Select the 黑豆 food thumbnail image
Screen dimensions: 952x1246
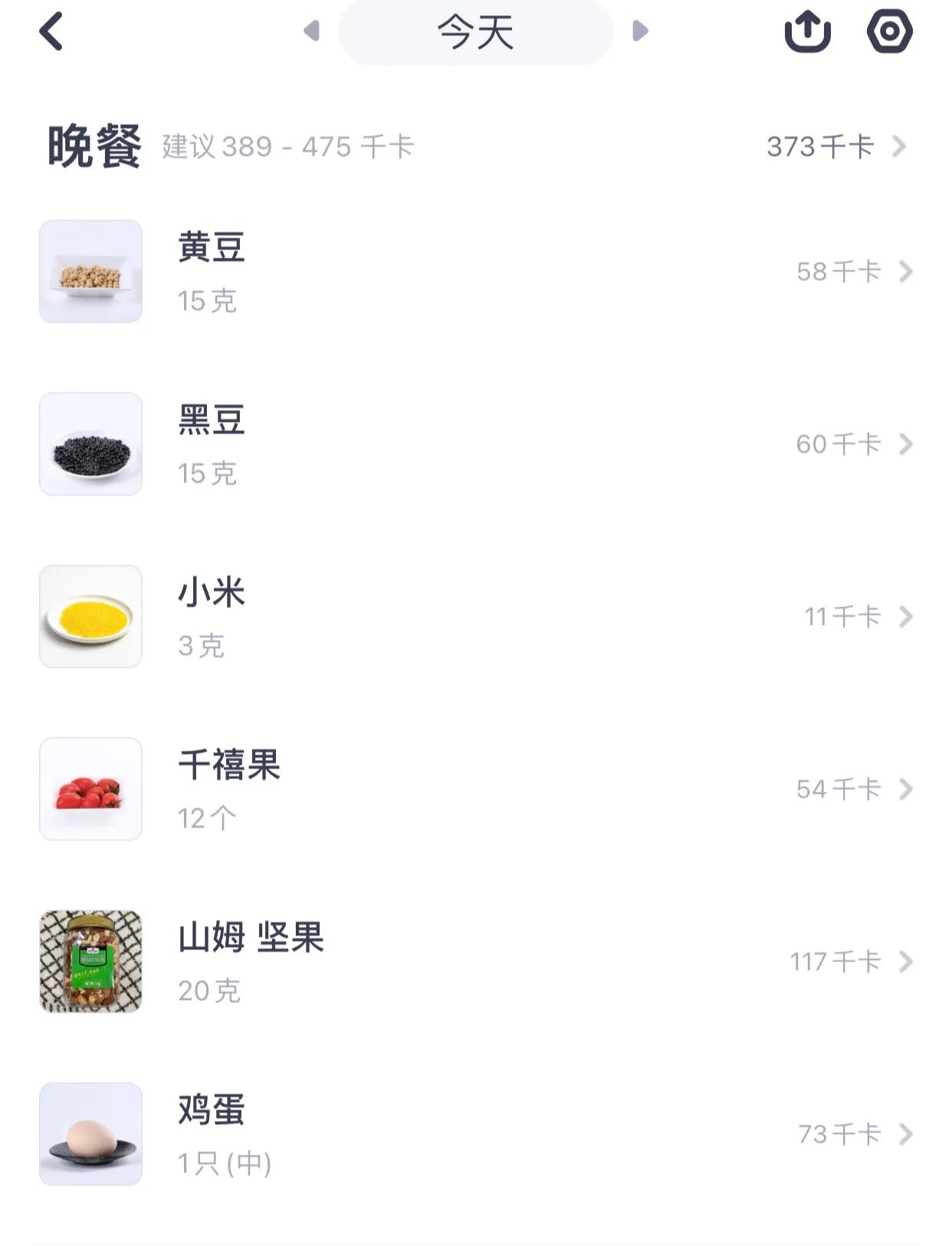click(x=90, y=443)
